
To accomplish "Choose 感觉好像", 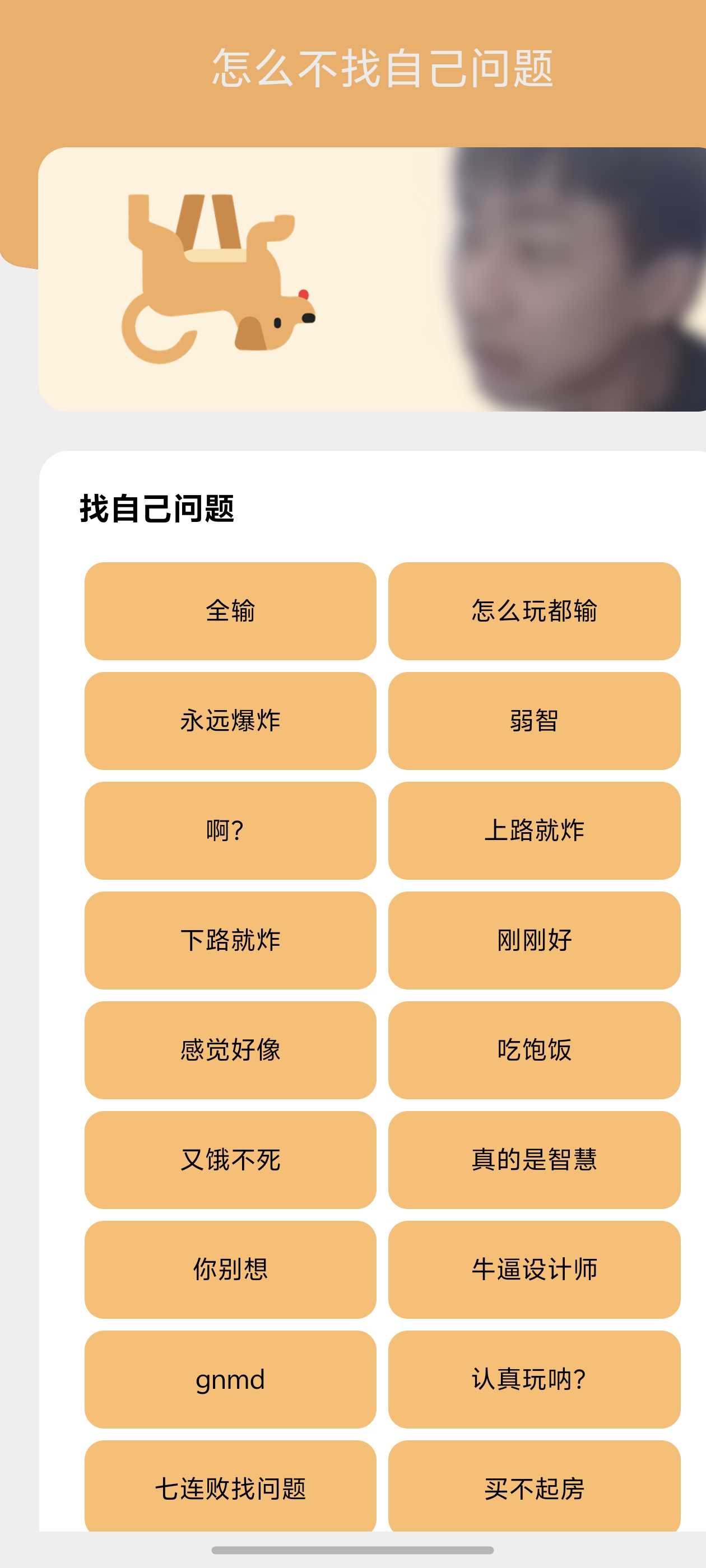I will pyautogui.click(x=230, y=1050).
